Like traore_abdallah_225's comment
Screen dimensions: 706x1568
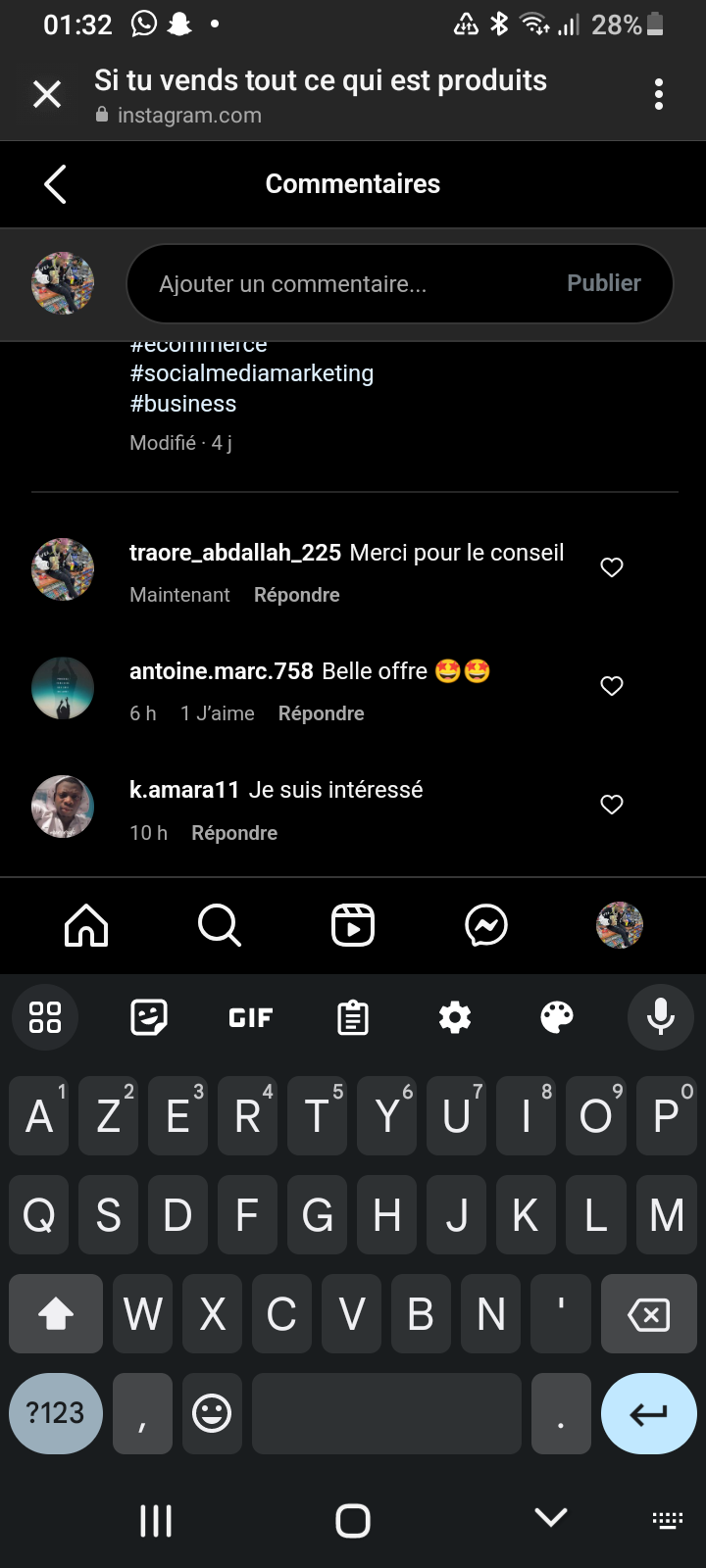(612, 567)
